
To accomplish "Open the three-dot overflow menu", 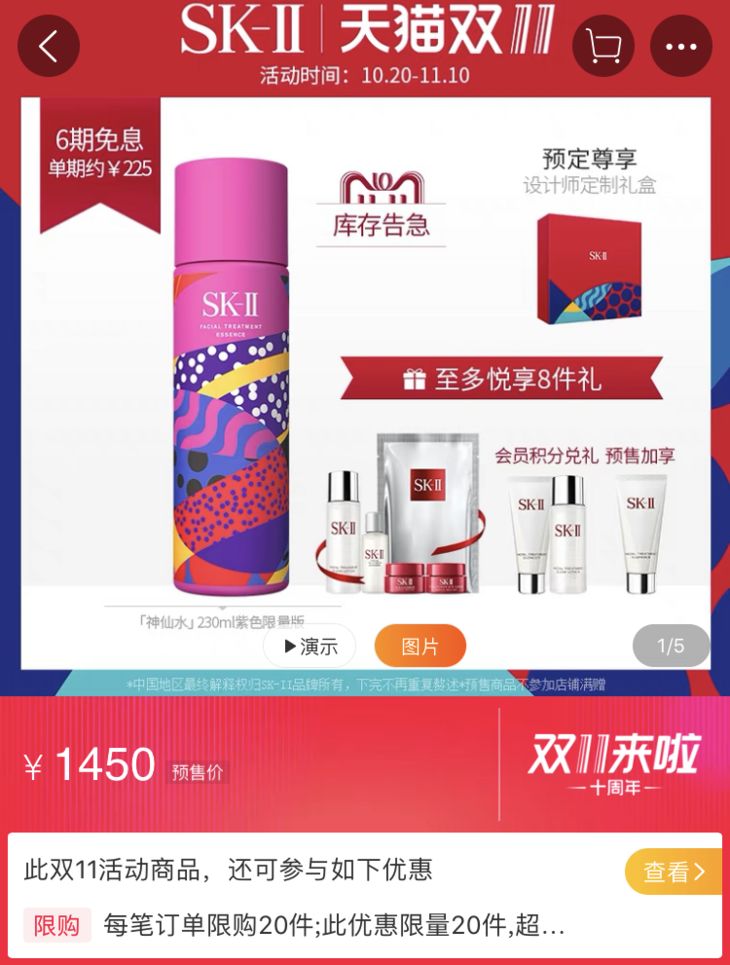I will [681, 46].
